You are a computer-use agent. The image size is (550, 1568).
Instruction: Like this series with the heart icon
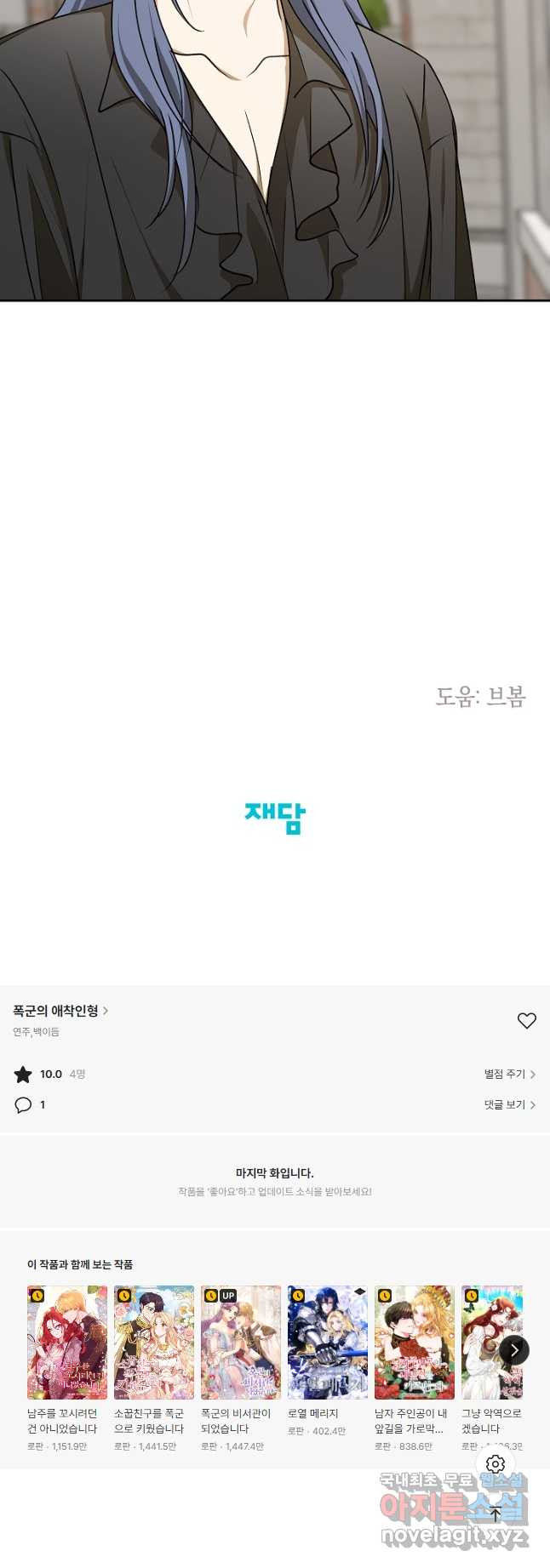(526, 1020)
